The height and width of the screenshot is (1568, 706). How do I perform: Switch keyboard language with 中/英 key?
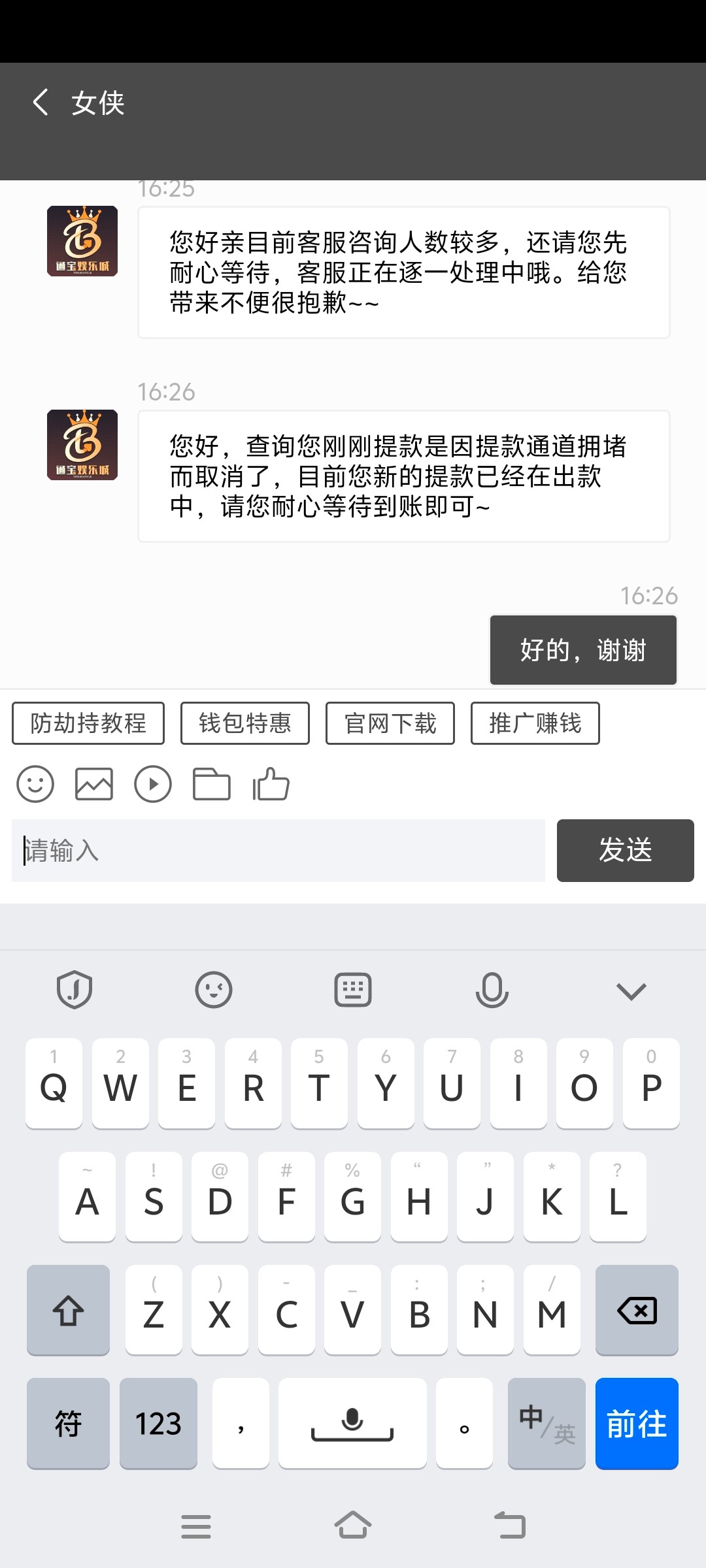[x=546, y=1423]
